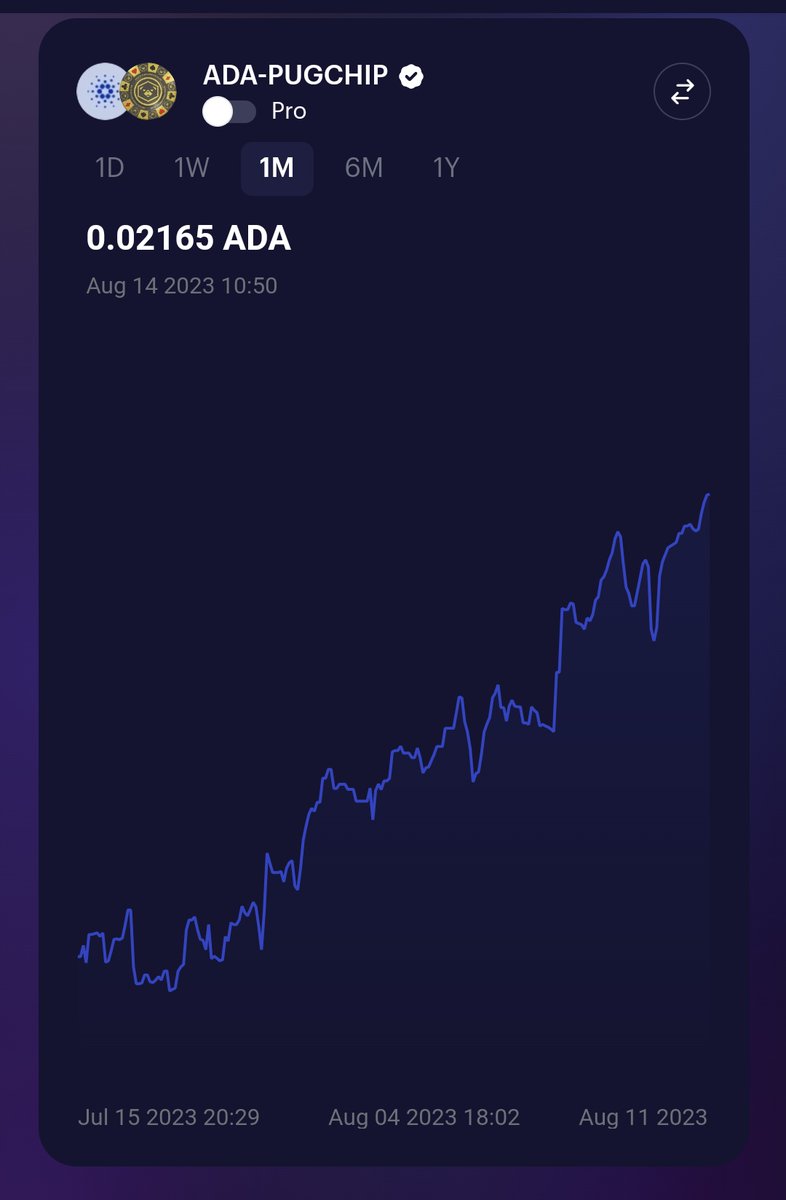Select the 1W chart range
Screen dimensions: 786x1200
click(x=191, y=168)
